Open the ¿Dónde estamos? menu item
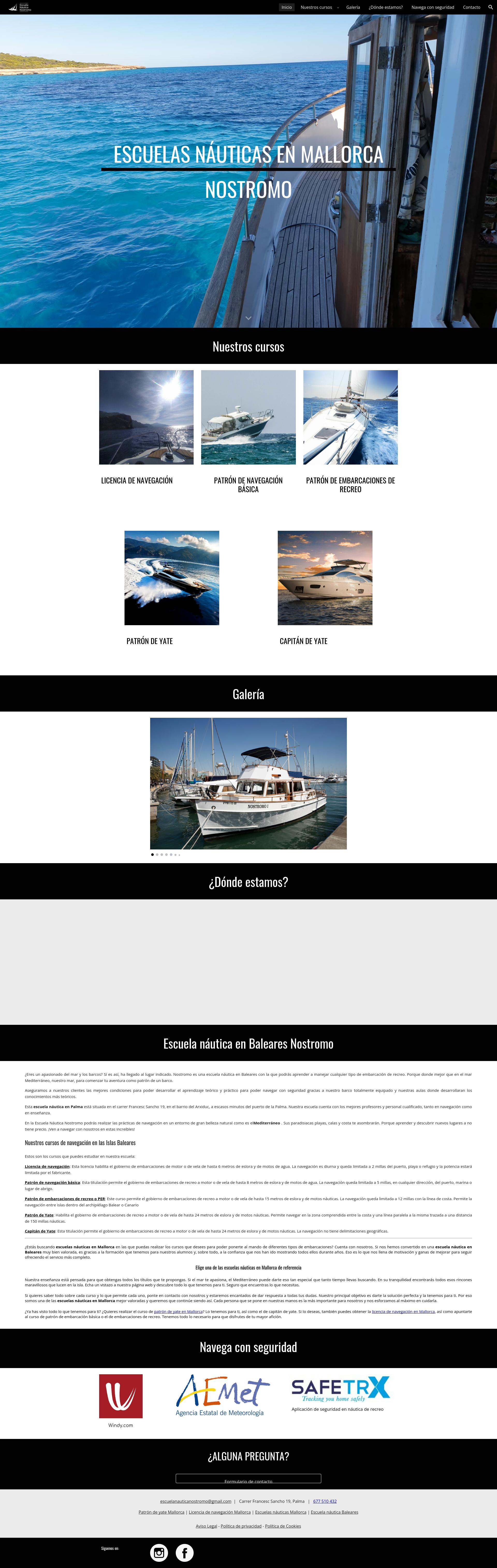The width and height of the screenshot is (497, 1568). 385,7
